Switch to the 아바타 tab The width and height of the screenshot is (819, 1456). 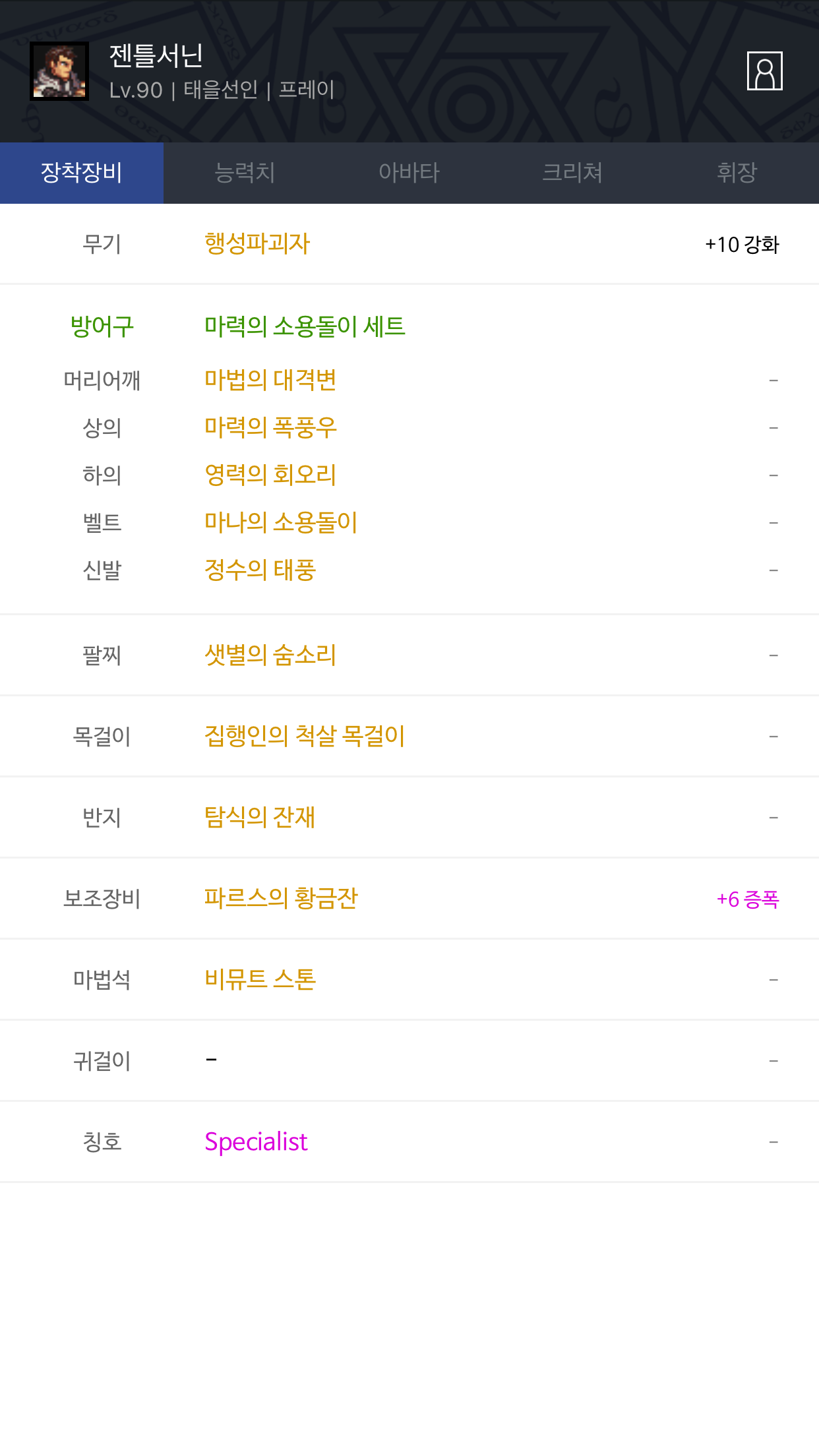click(409, 173)
